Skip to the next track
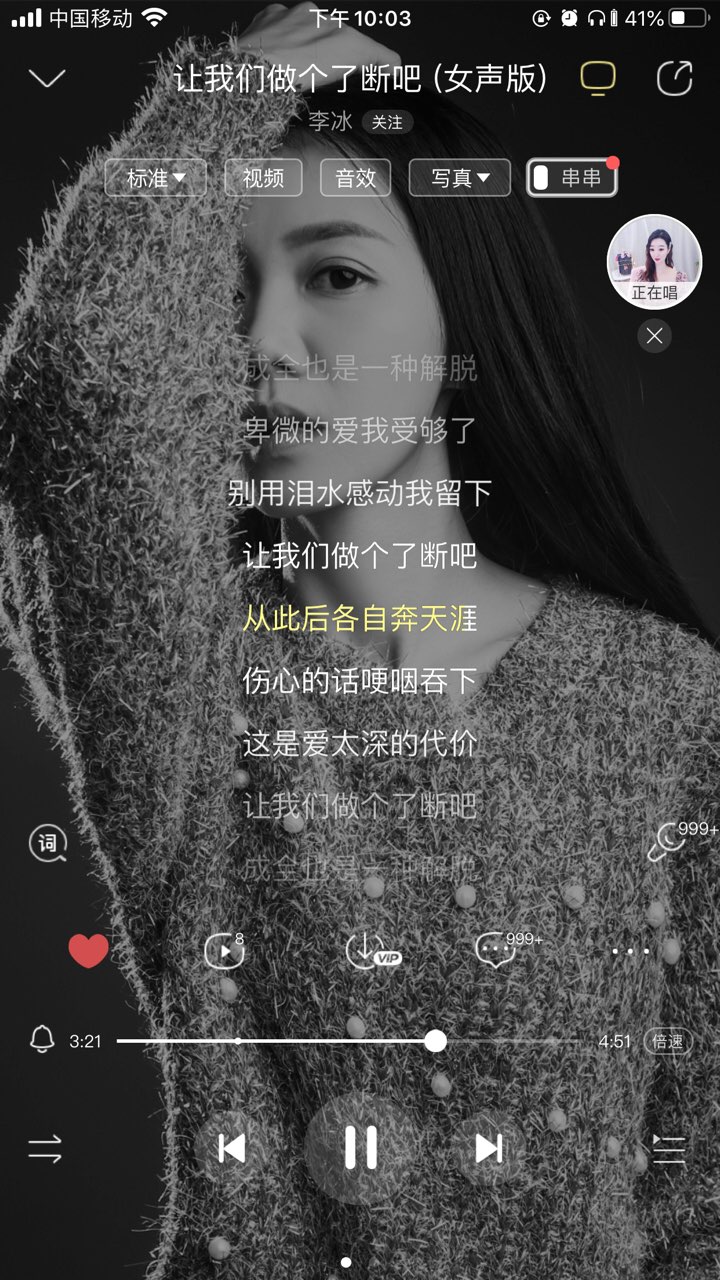720x1280 pixels. point(488,1148)
